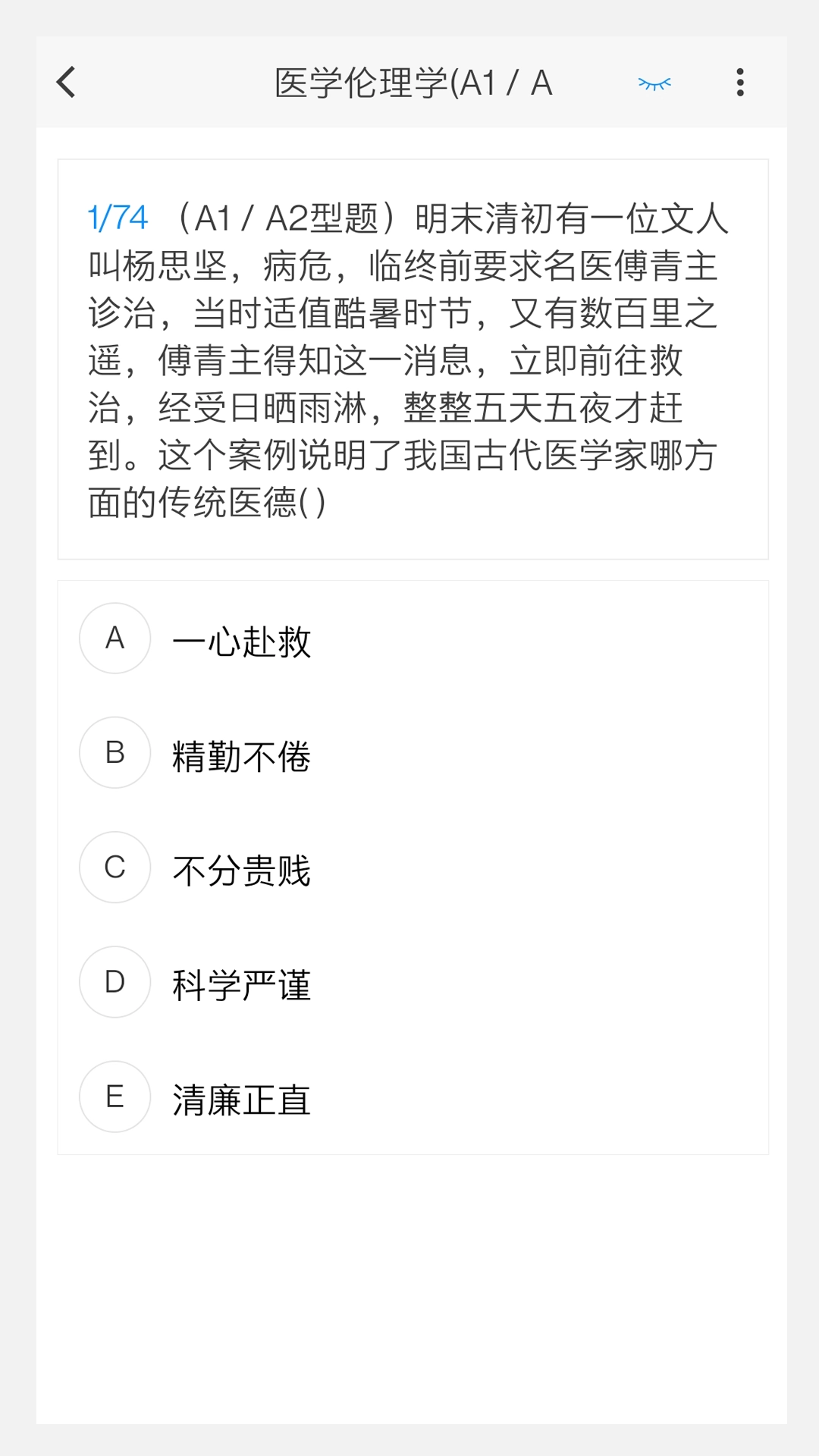This screenshot has height=1456, width=819.
Task: Tap the 医学伦理学 title text
Action: tap(413, 83)
